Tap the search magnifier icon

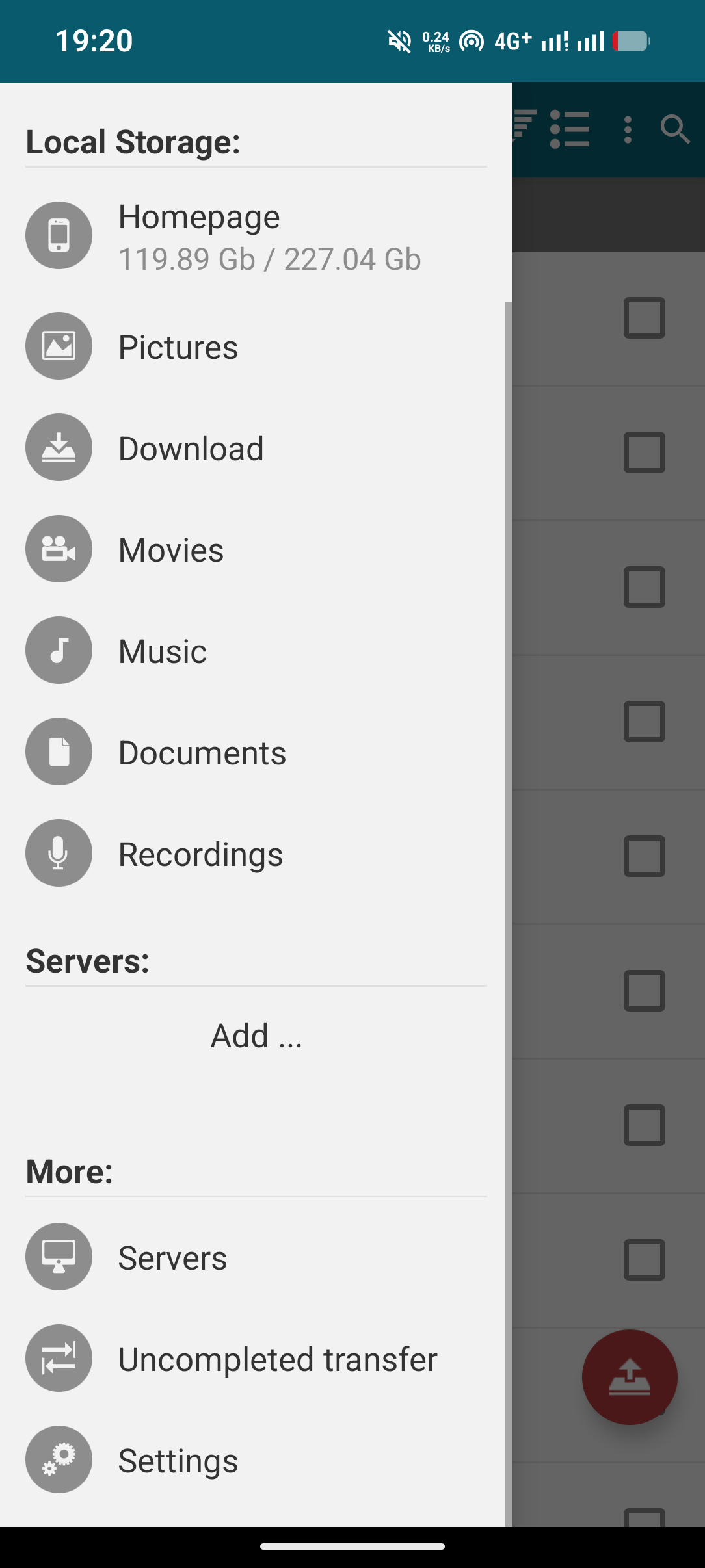point(674,129)
